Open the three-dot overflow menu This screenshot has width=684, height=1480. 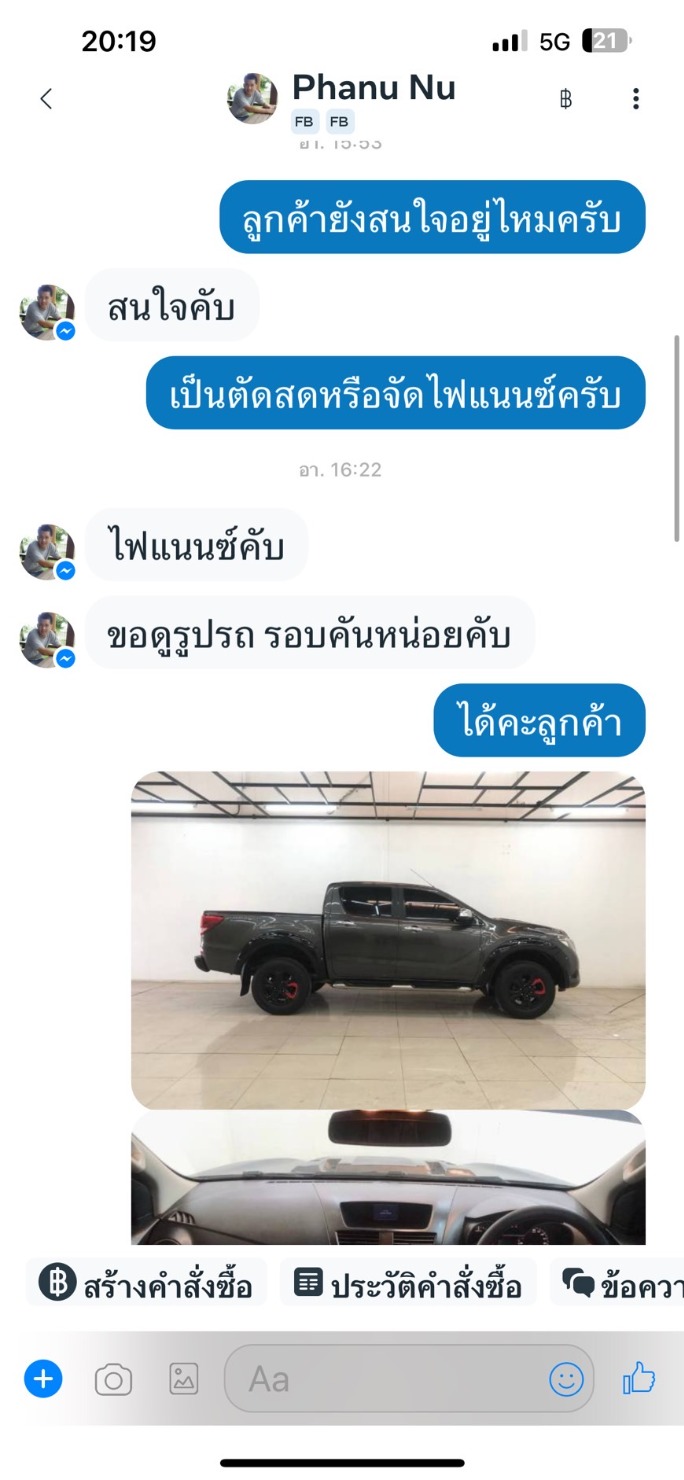click(636, 99)
